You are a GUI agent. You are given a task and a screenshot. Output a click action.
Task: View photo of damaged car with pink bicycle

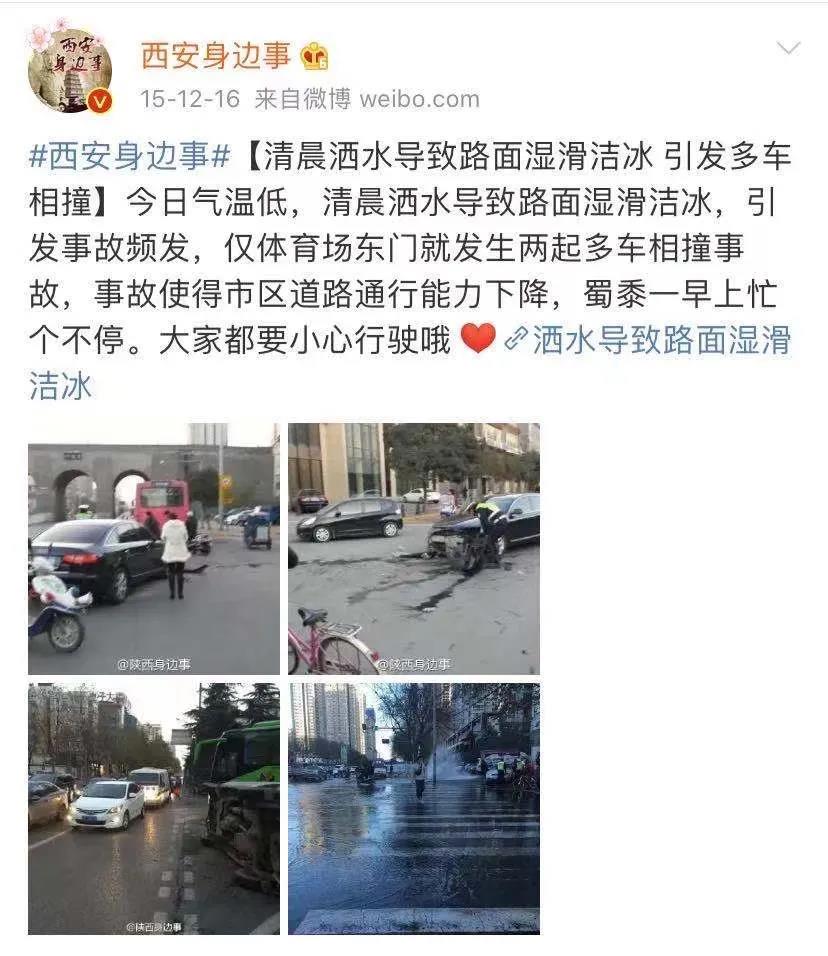[x=414, y=548]
